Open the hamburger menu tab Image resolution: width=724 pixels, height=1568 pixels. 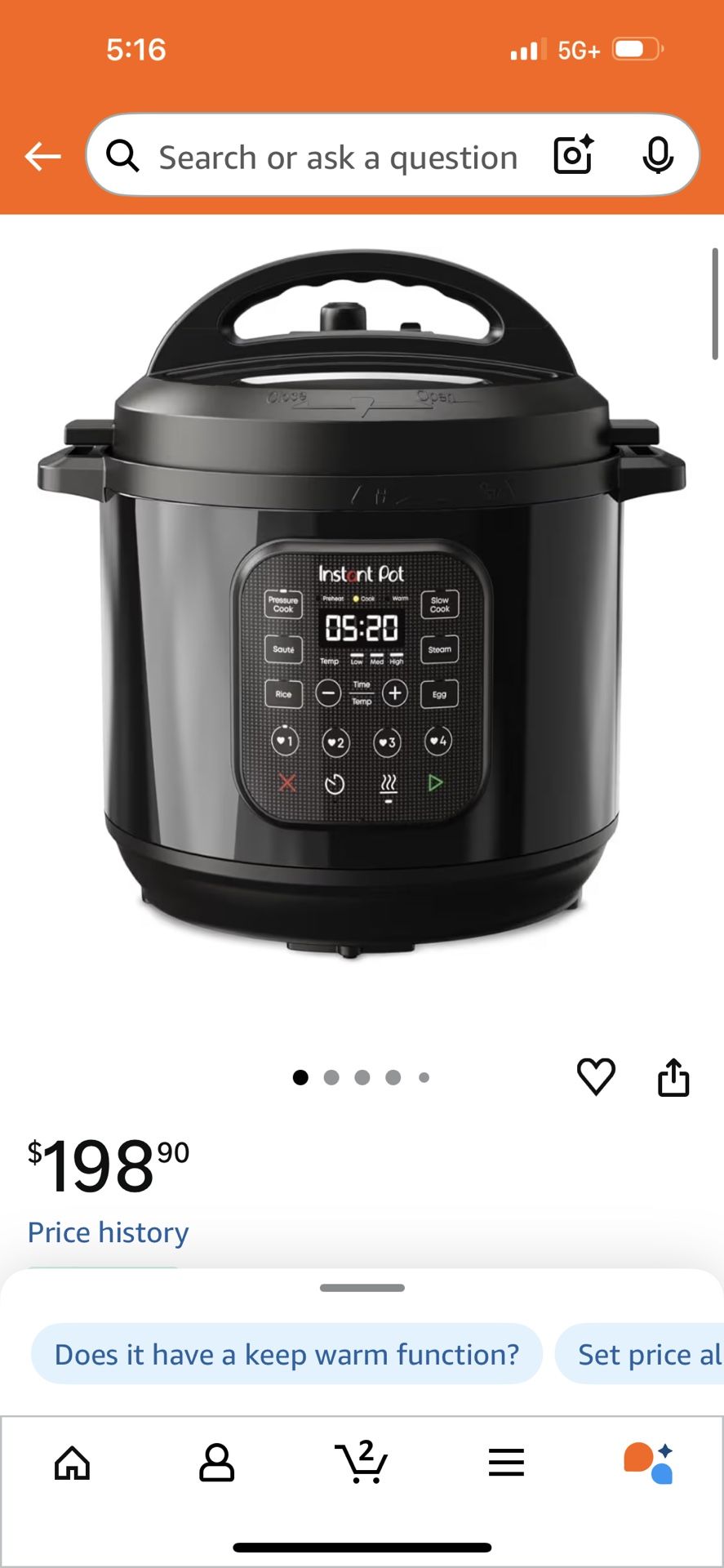click(506, 1463)
